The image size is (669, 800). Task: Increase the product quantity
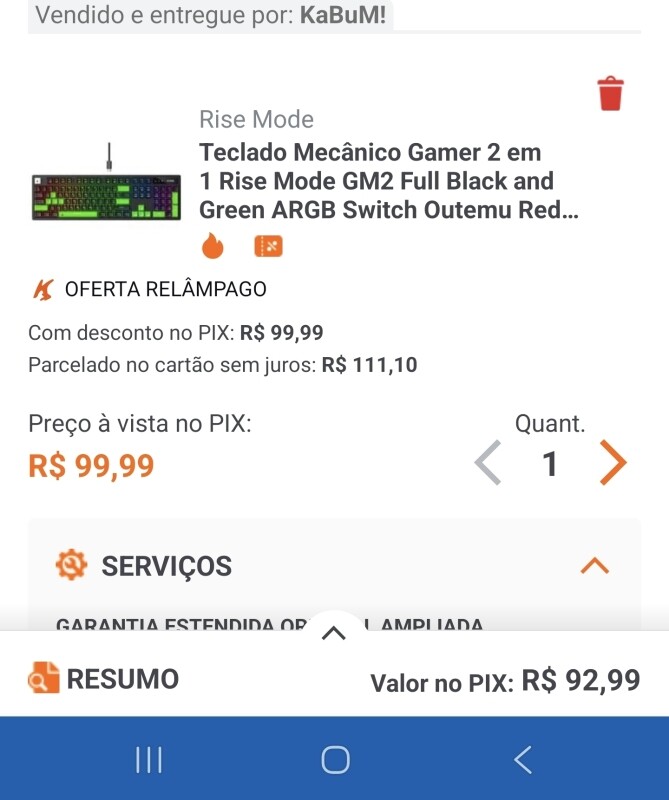point(612,464)
